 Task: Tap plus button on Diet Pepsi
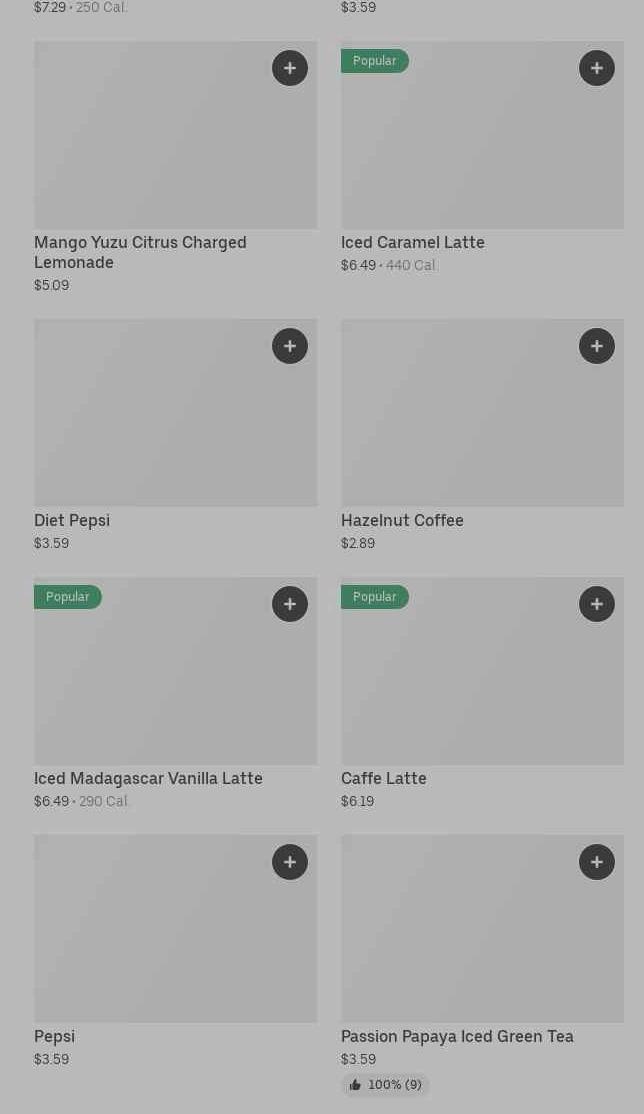pyautogui.click(x=290, y=346)
